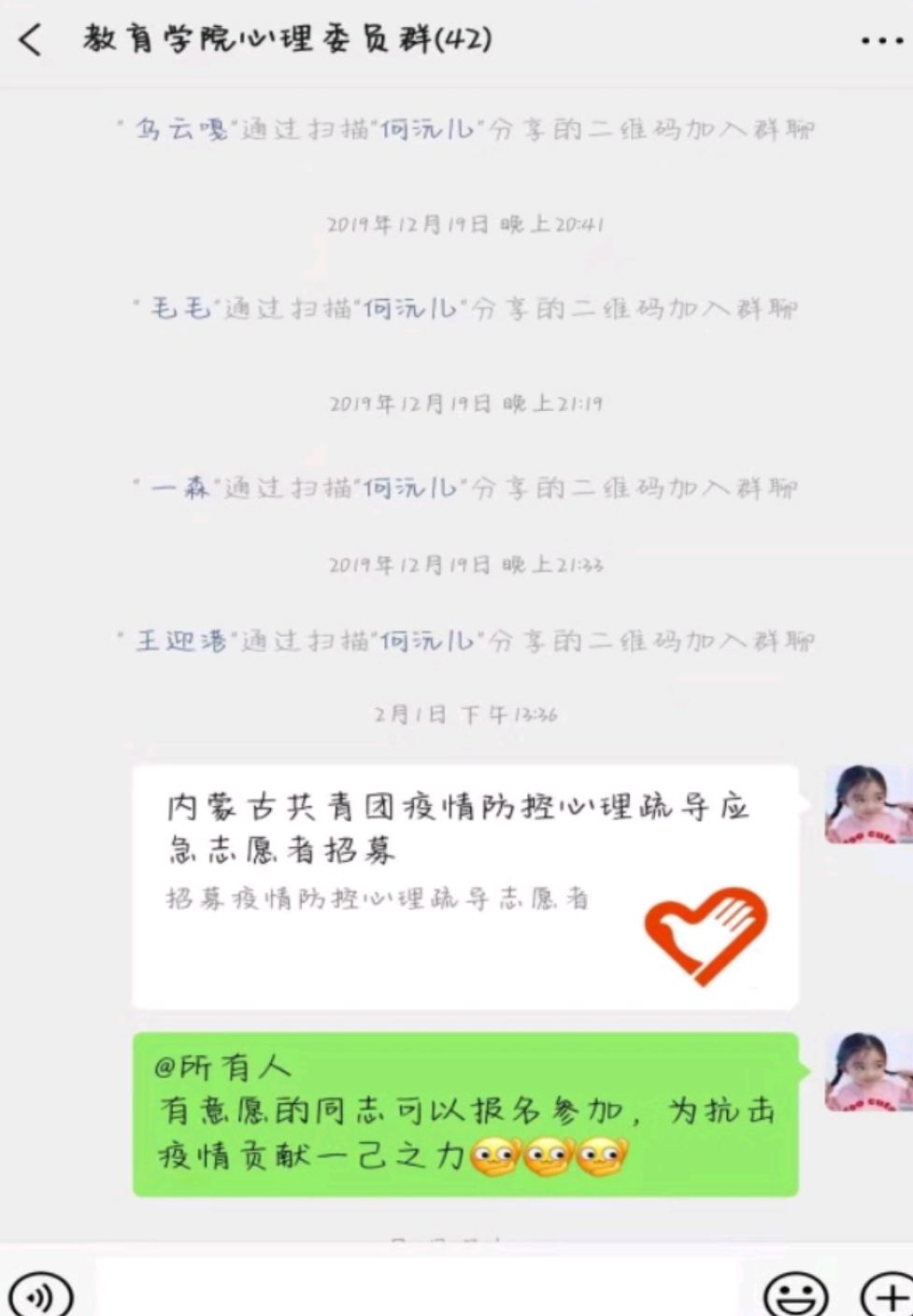Screen dimensions: 913x1316
Task: Open the group chat overflow menu
Action: [879, 42]
